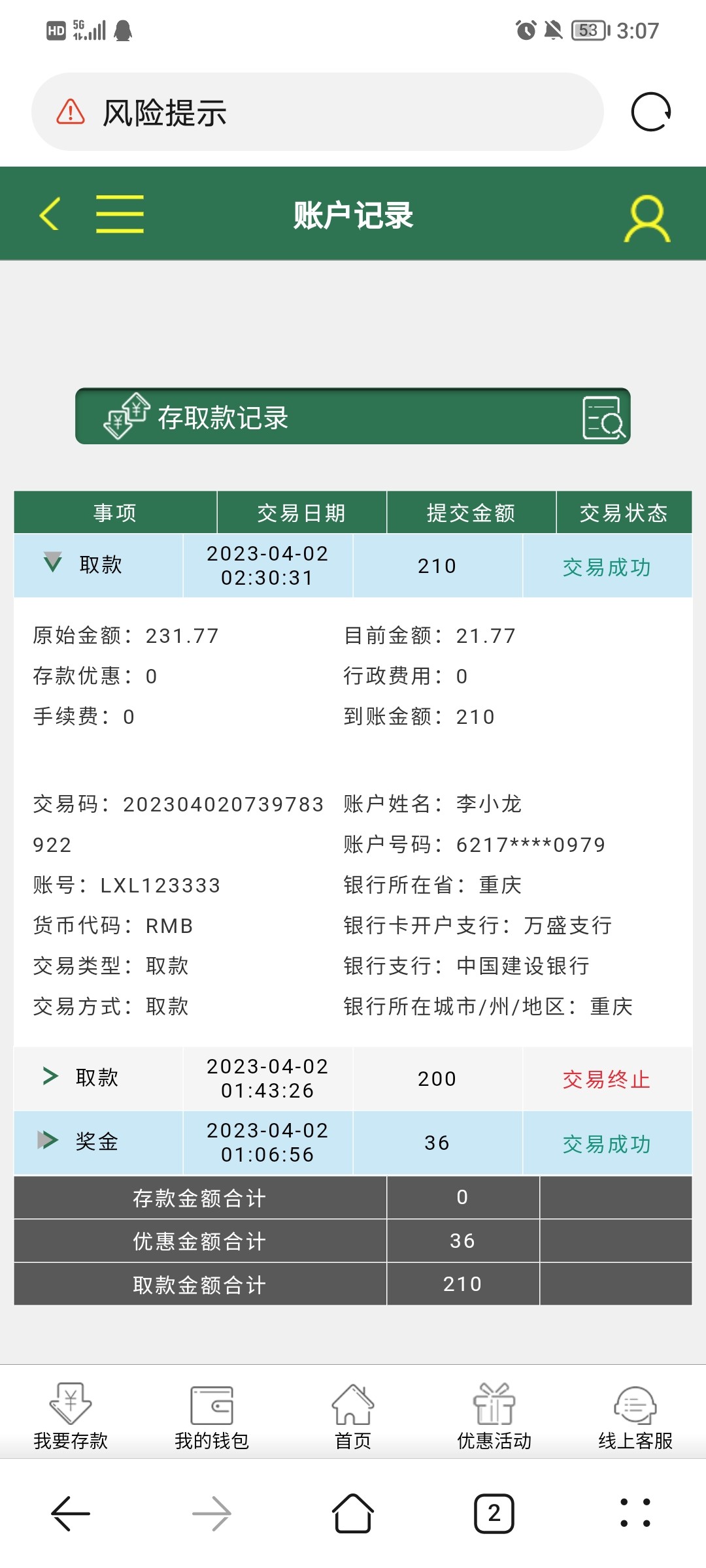Open 我的钱包 tab
Image resolution: width=706 pixels, height=1568 pixels.
click(x=212, y=1415)
